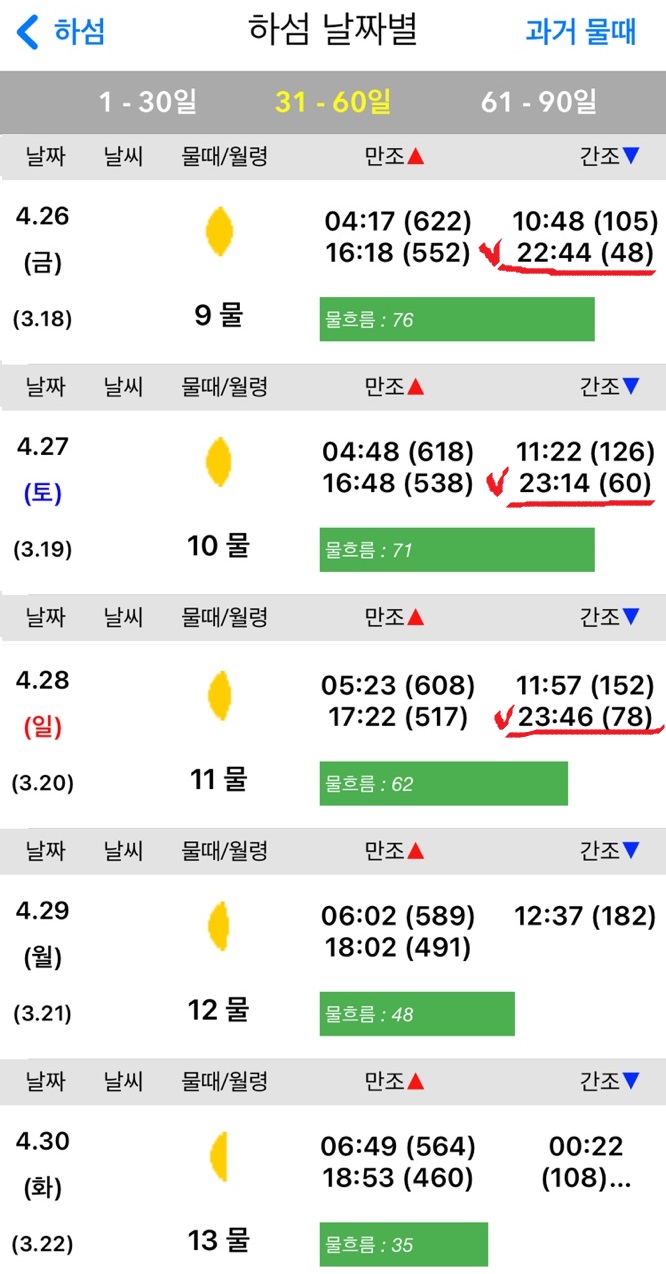Open tide details for 4.30 (화)
The width and height of the screenshot is (666, 1274).
(333, 1190)
